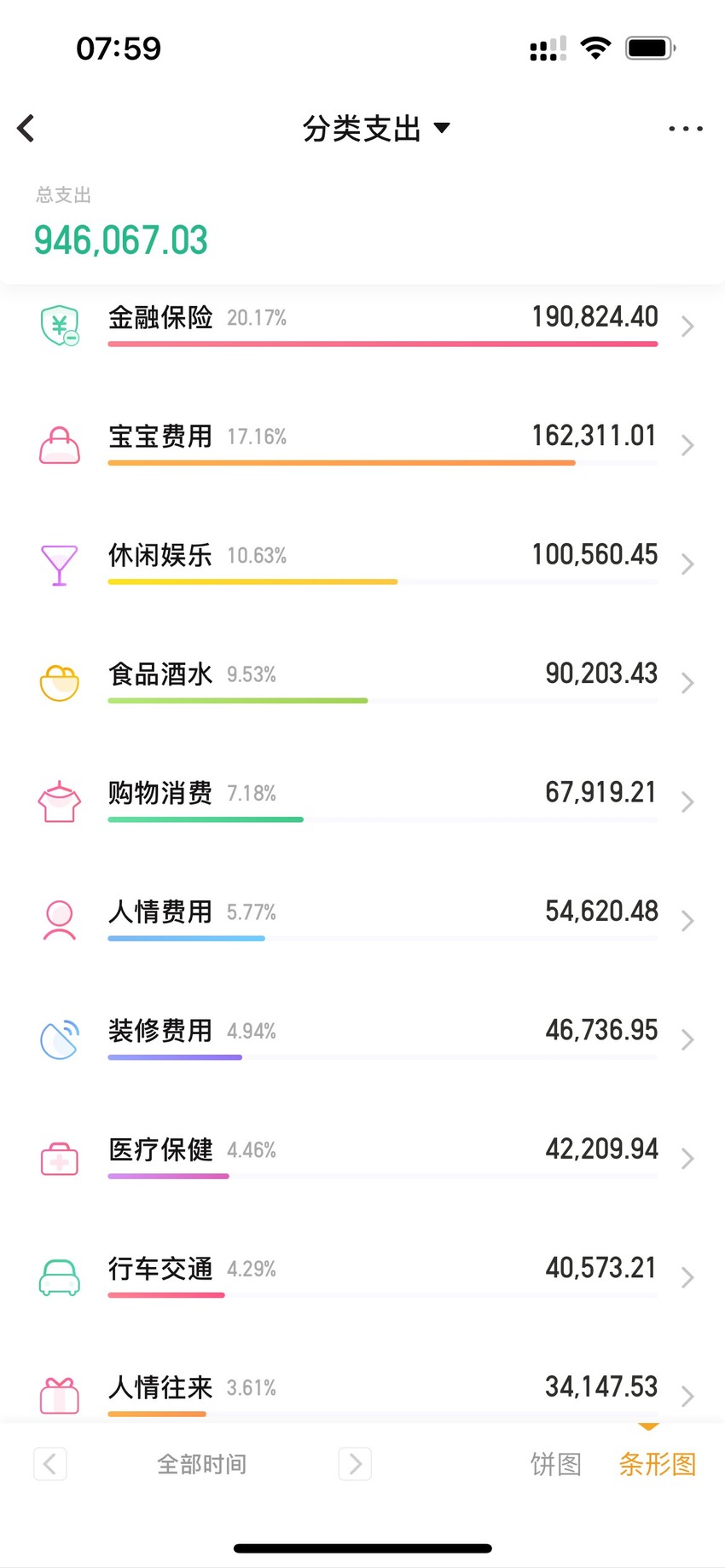Open the 金融保险 category details
The image size is (725, 1568).
pos(362,327)
